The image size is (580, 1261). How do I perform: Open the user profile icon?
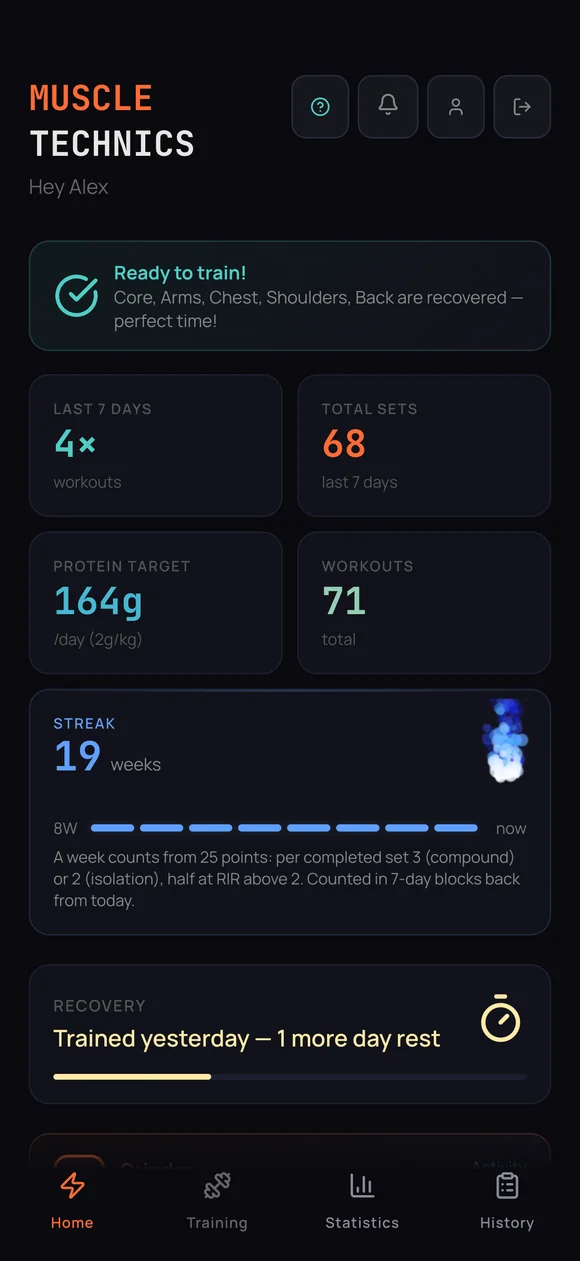455,107
